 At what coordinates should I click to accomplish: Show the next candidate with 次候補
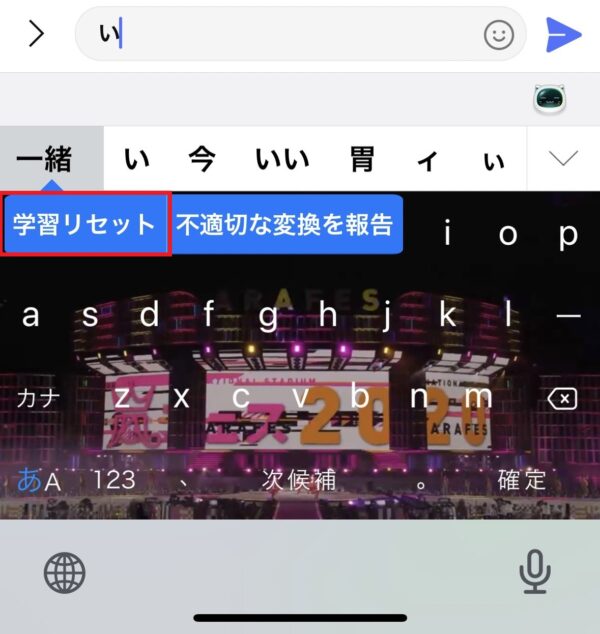pos(299,479)
